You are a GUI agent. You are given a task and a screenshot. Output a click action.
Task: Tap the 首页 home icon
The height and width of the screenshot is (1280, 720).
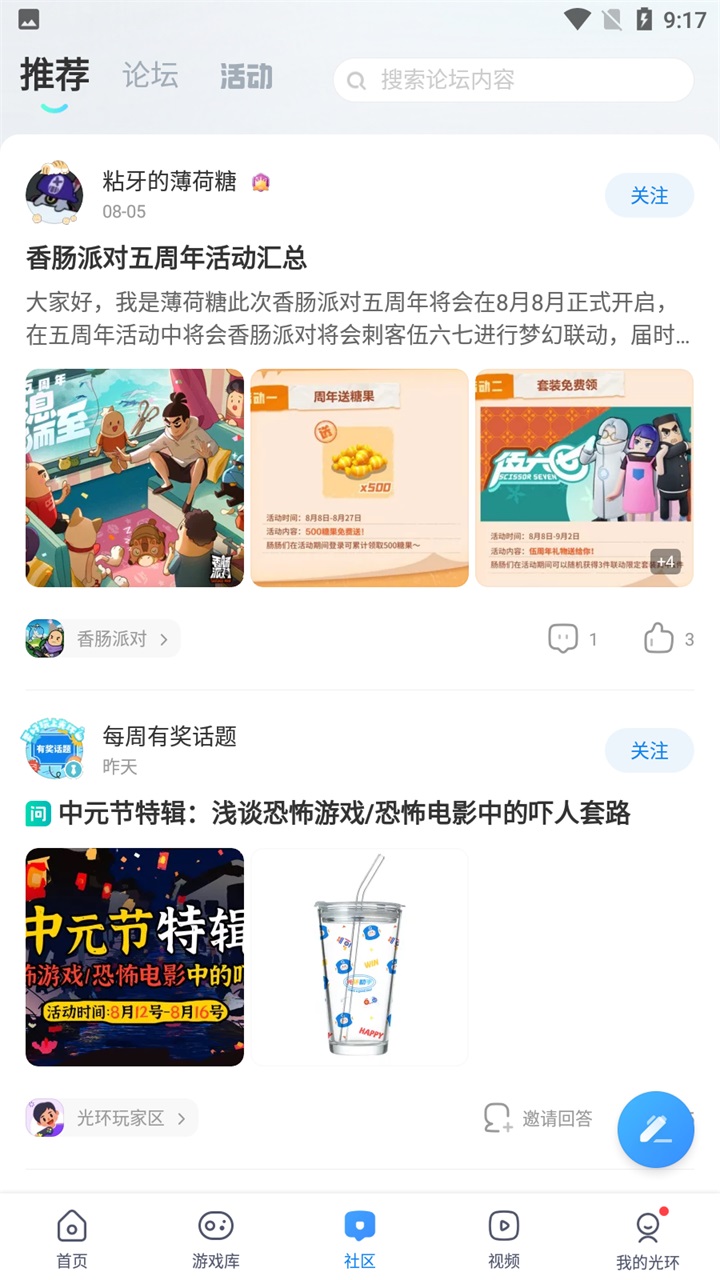click(x=71, y=1224)
